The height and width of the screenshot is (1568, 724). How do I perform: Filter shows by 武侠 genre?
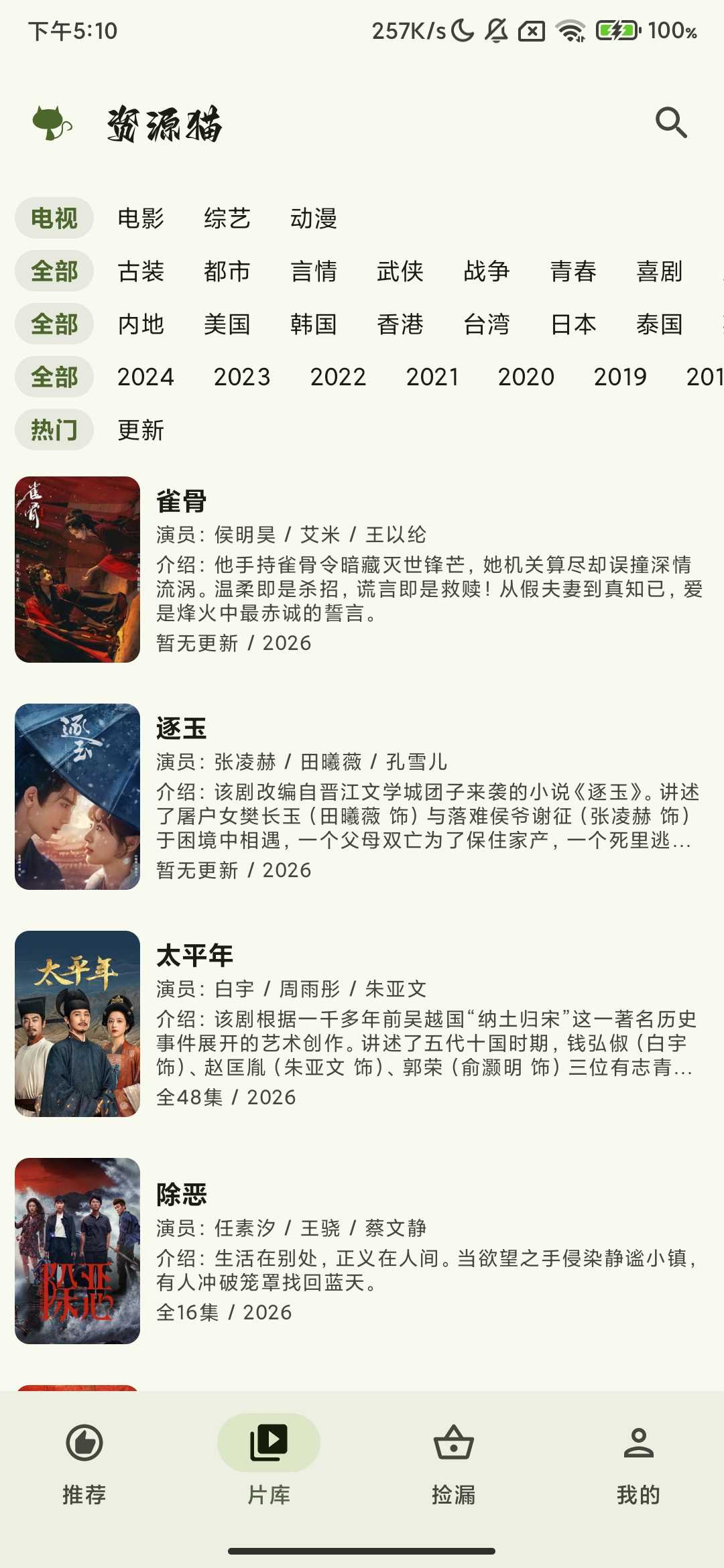400,271
